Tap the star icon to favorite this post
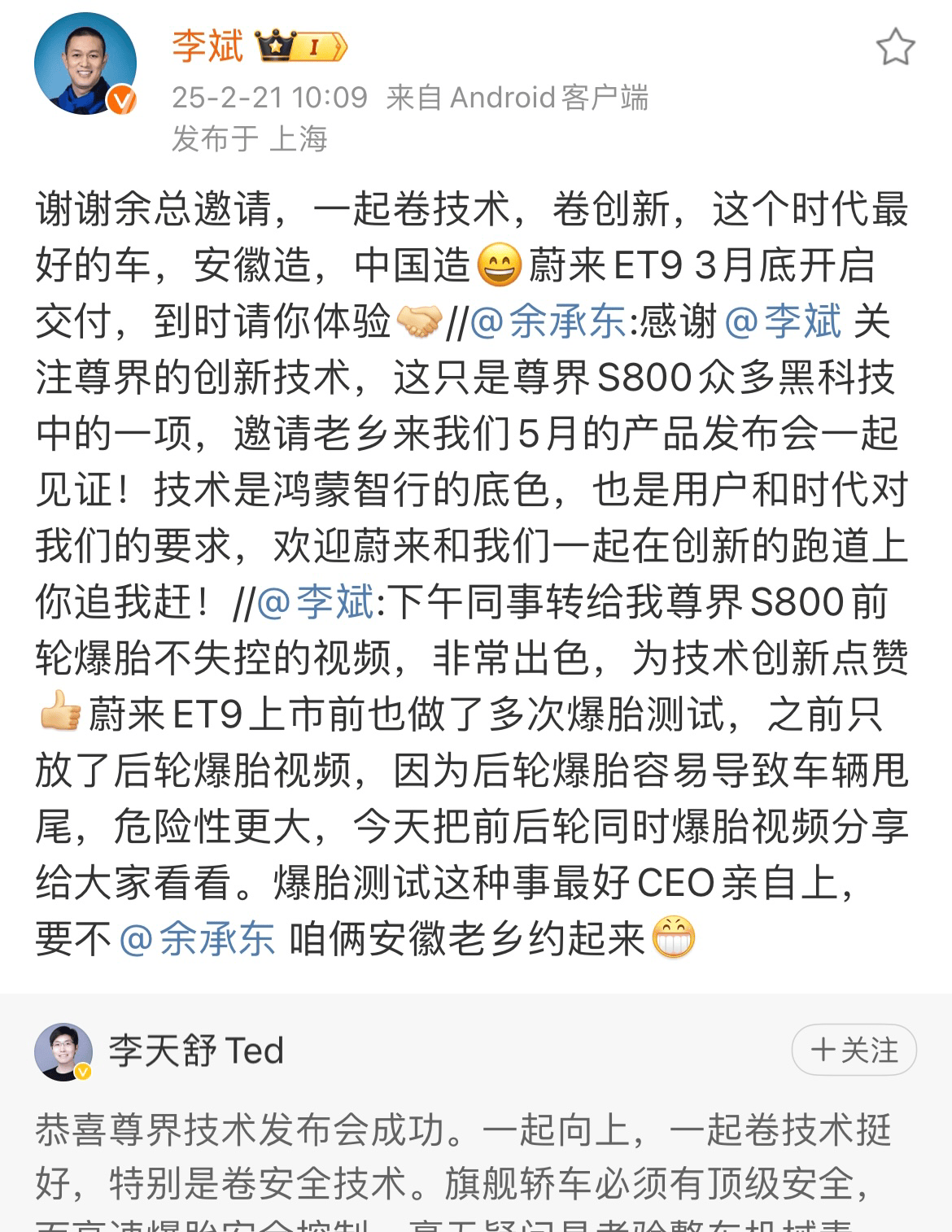The image size is (952, 1232). [x=895, y=47]
